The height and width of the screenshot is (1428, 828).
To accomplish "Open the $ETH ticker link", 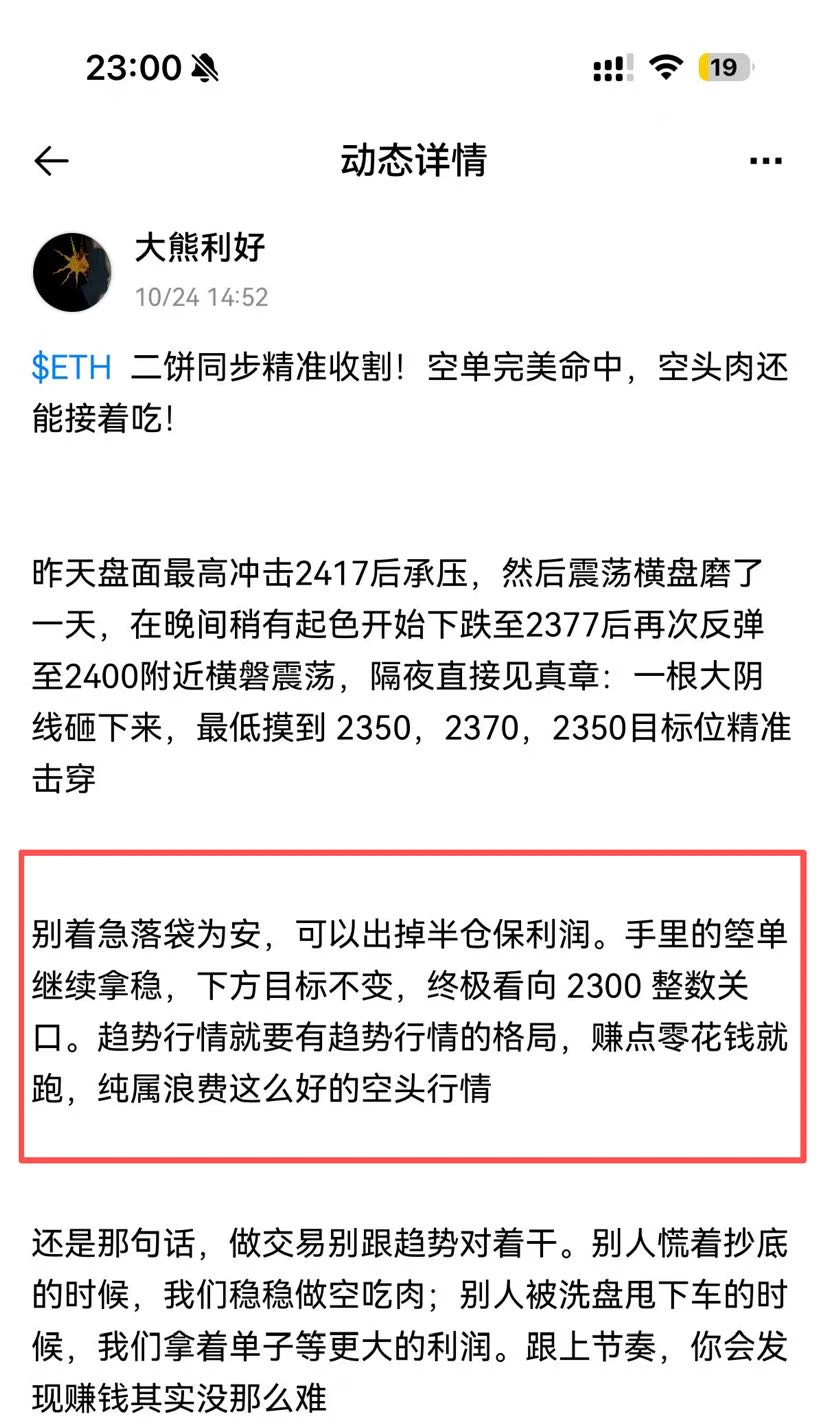I will 71,367.
